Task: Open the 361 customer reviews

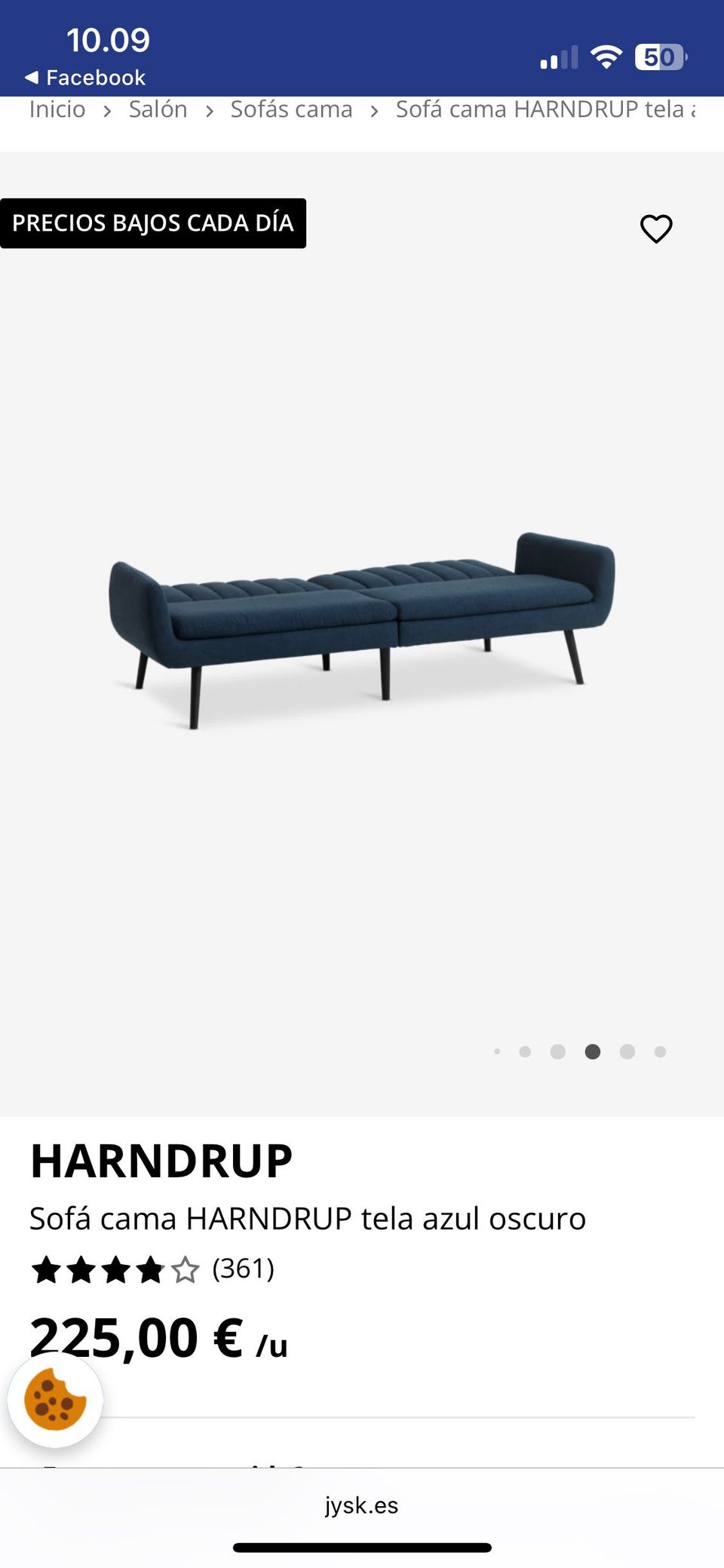Action: point(243,1269)
